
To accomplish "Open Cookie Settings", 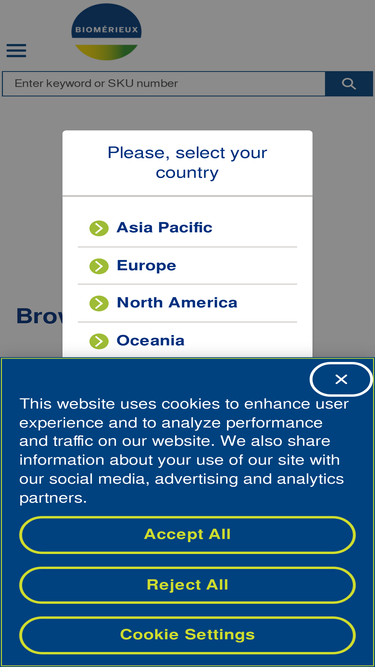I will [187, 635].
